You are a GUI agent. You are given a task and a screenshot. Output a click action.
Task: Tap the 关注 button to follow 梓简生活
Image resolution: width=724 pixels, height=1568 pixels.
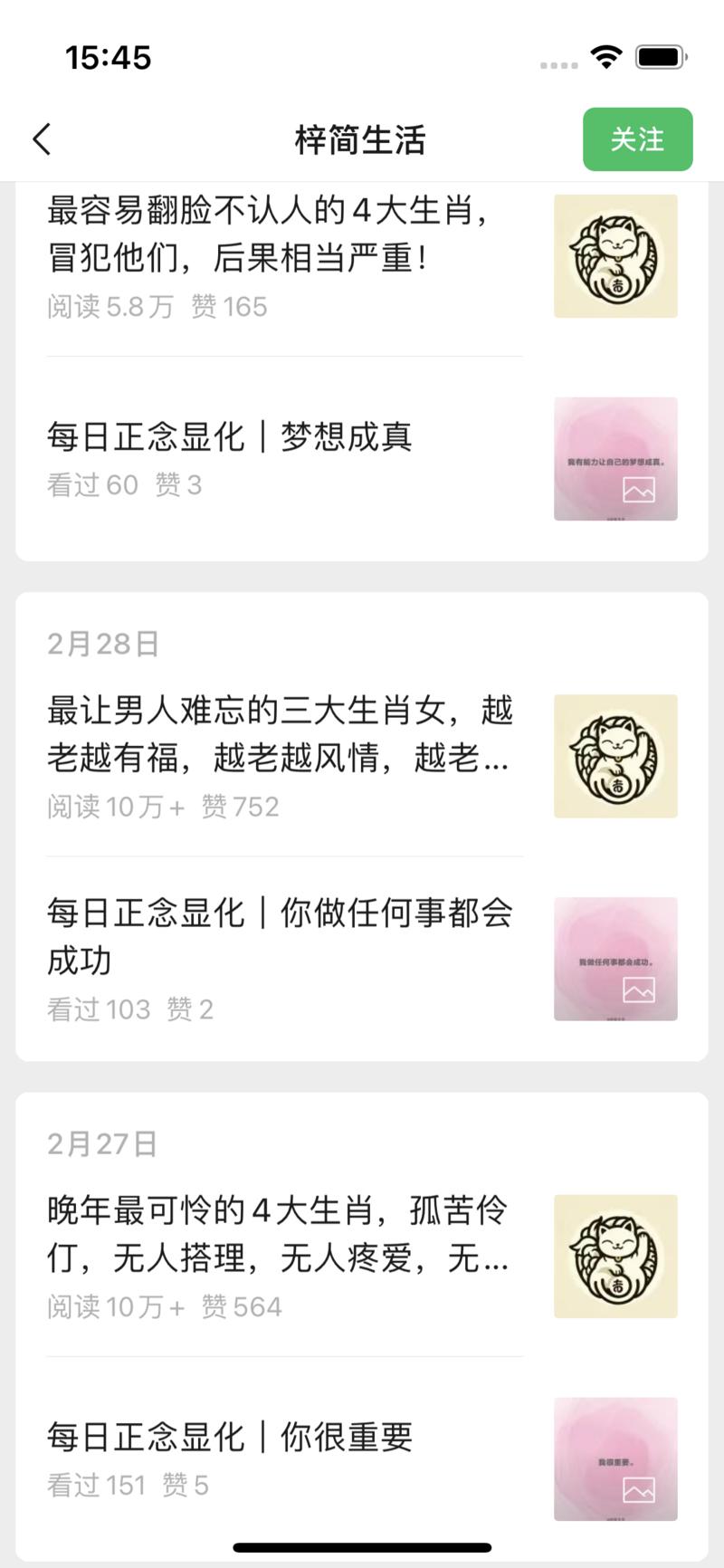click(638, 139)
